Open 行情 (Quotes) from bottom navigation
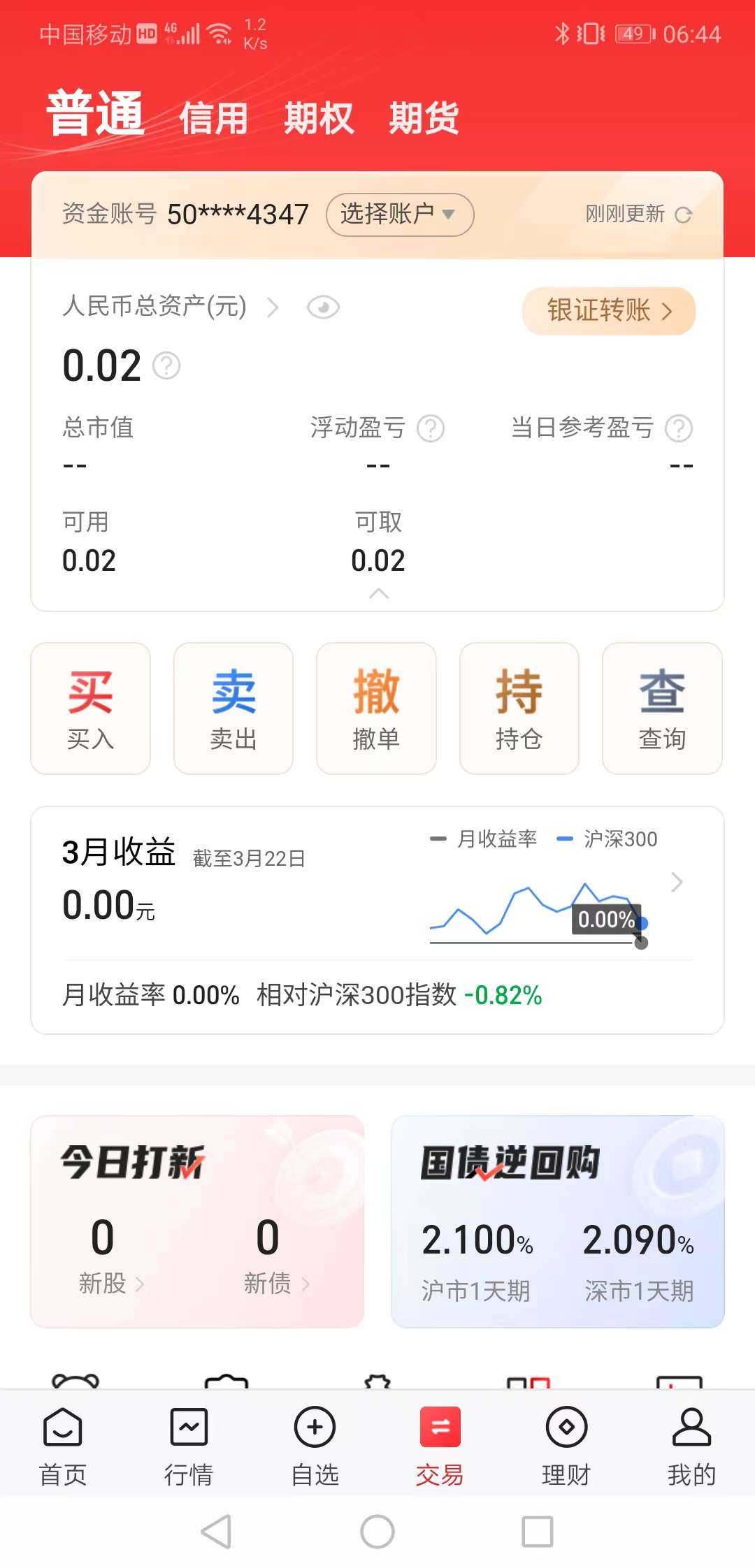The width and height of the screenshot is (755, 1568). (x=189, y=1443)
